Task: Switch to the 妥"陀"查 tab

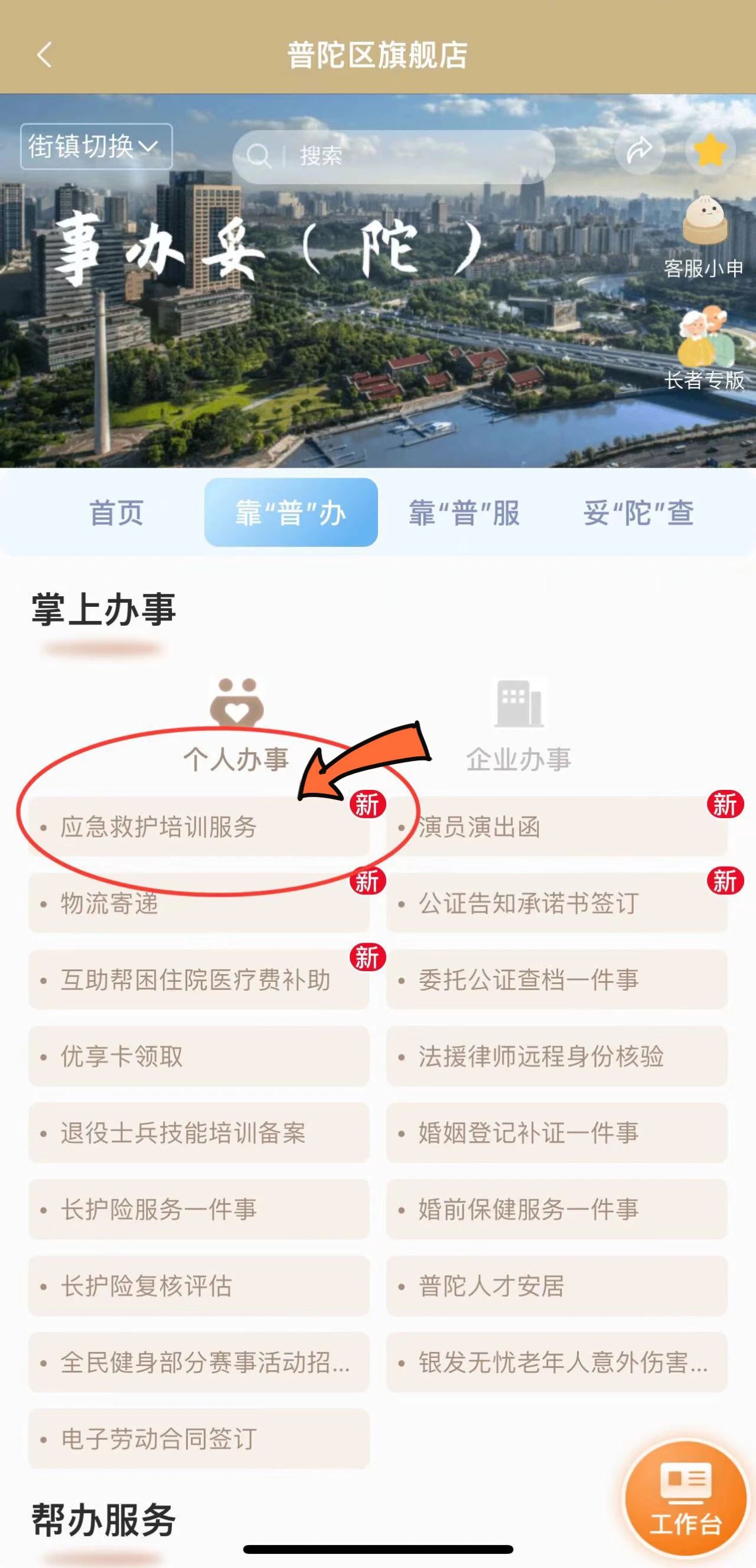Action: tap(638, 512)
